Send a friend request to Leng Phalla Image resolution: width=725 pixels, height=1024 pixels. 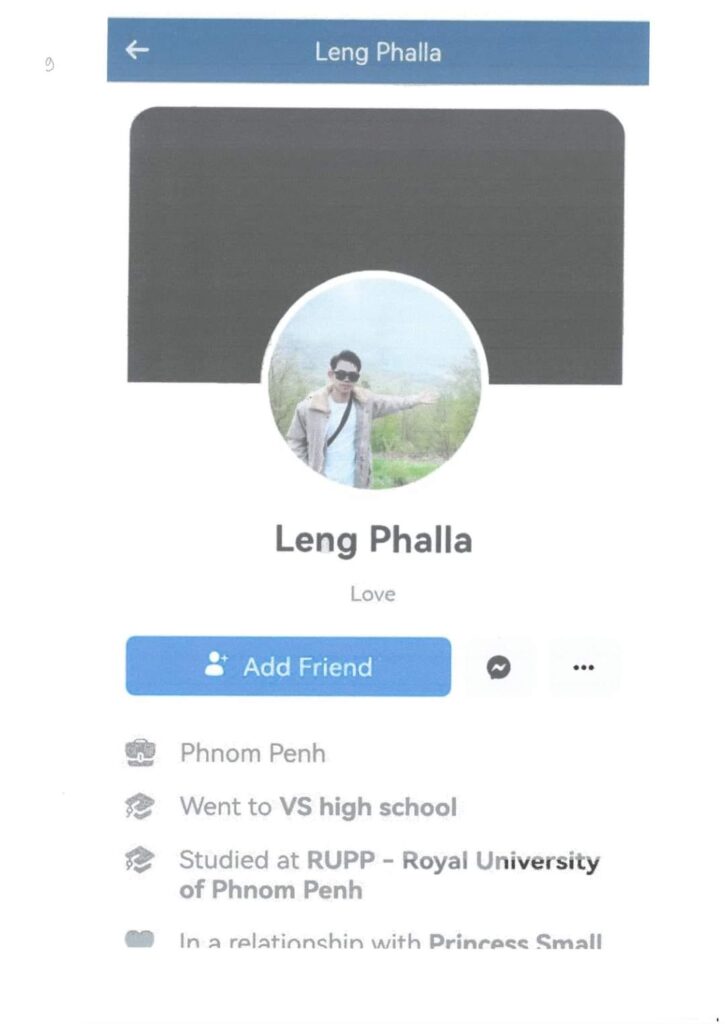point(288,666)
